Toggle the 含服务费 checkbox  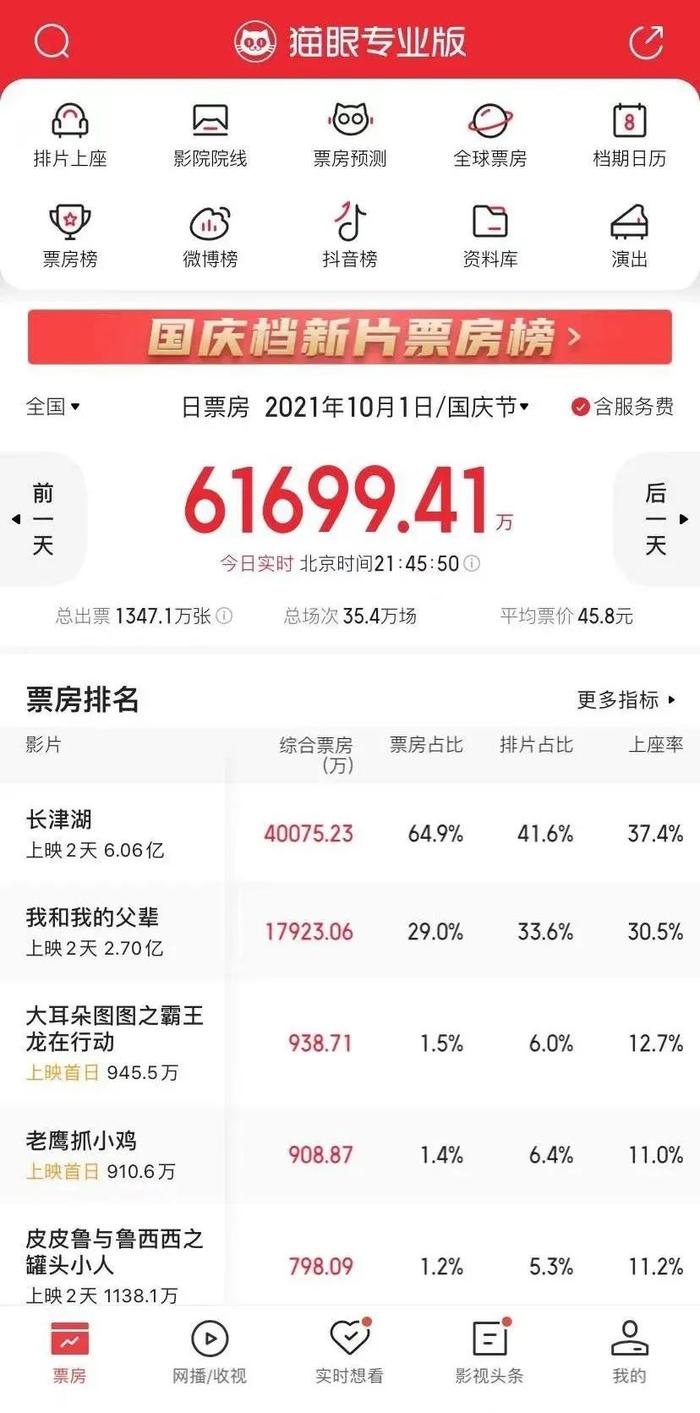[580, 407]
